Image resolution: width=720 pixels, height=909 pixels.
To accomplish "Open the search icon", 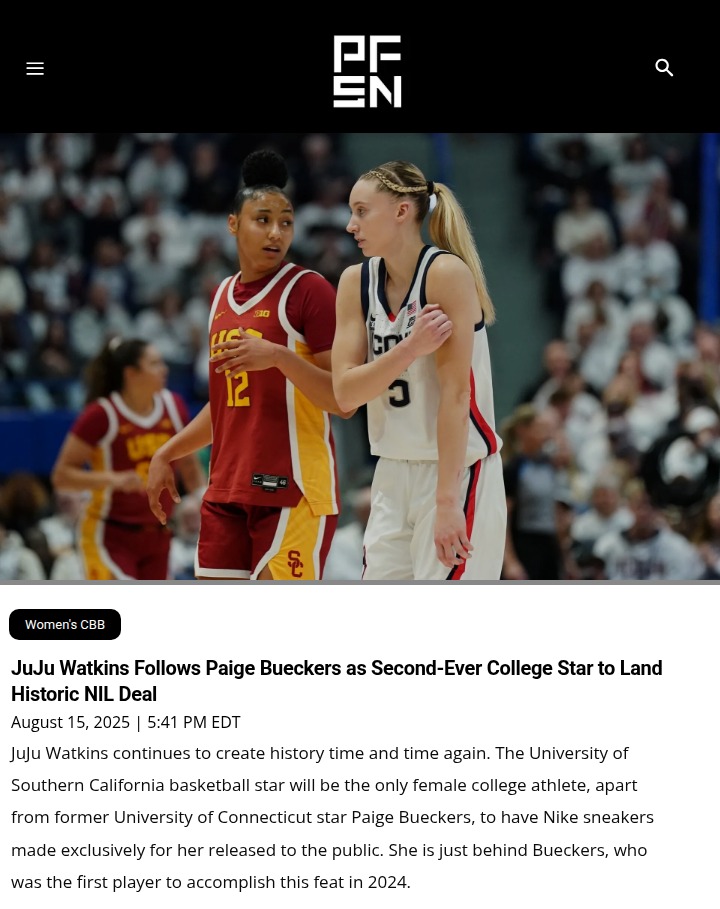I will click(664, 68).
